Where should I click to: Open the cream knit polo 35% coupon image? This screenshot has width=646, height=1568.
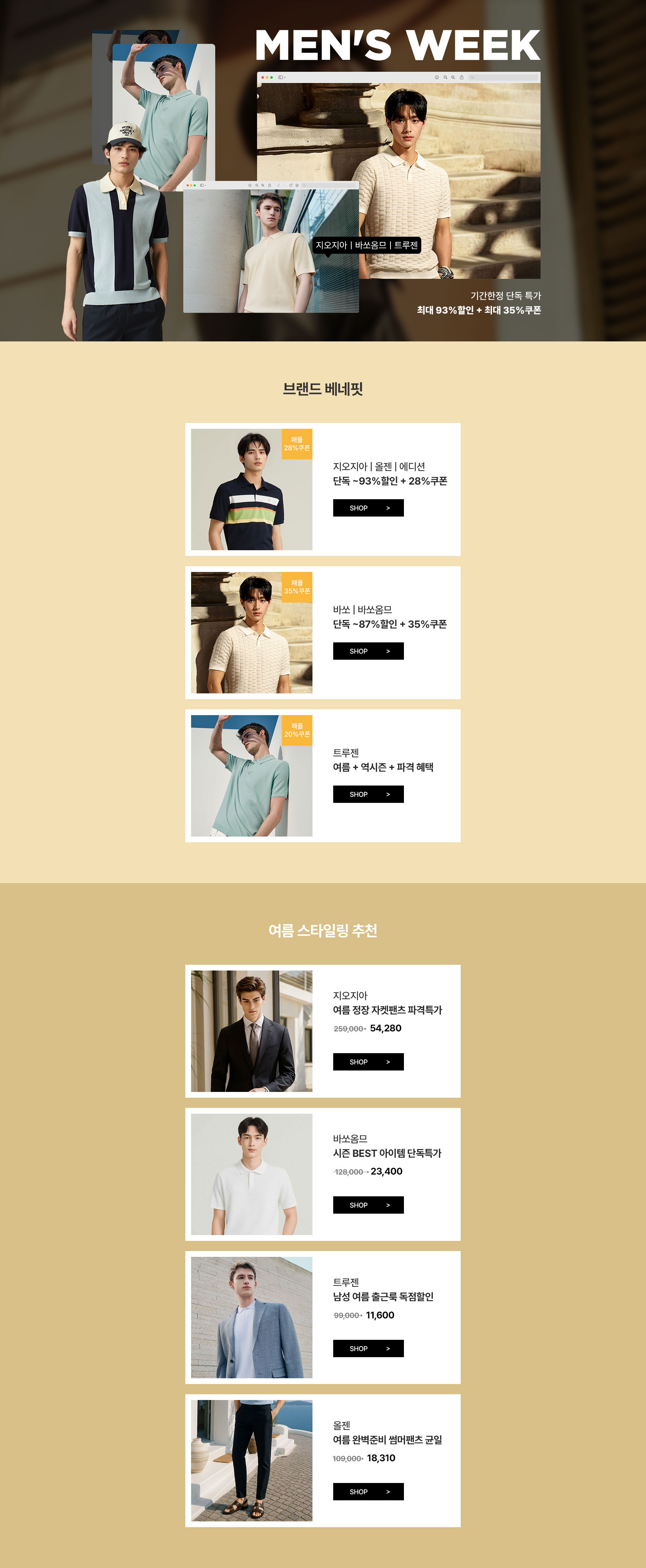251,633
